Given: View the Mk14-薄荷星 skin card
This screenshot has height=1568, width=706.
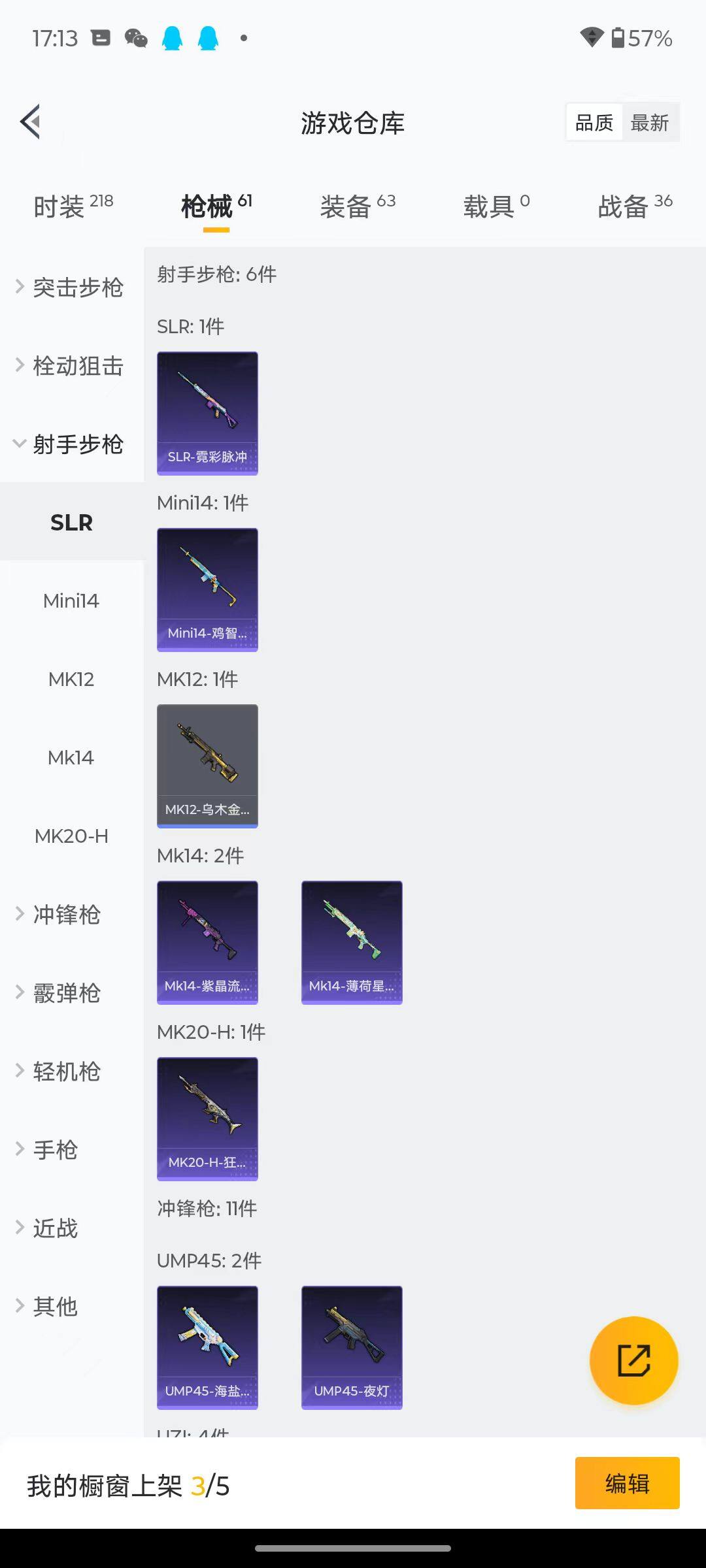Looking at the screenshot, I should point(352,942).
